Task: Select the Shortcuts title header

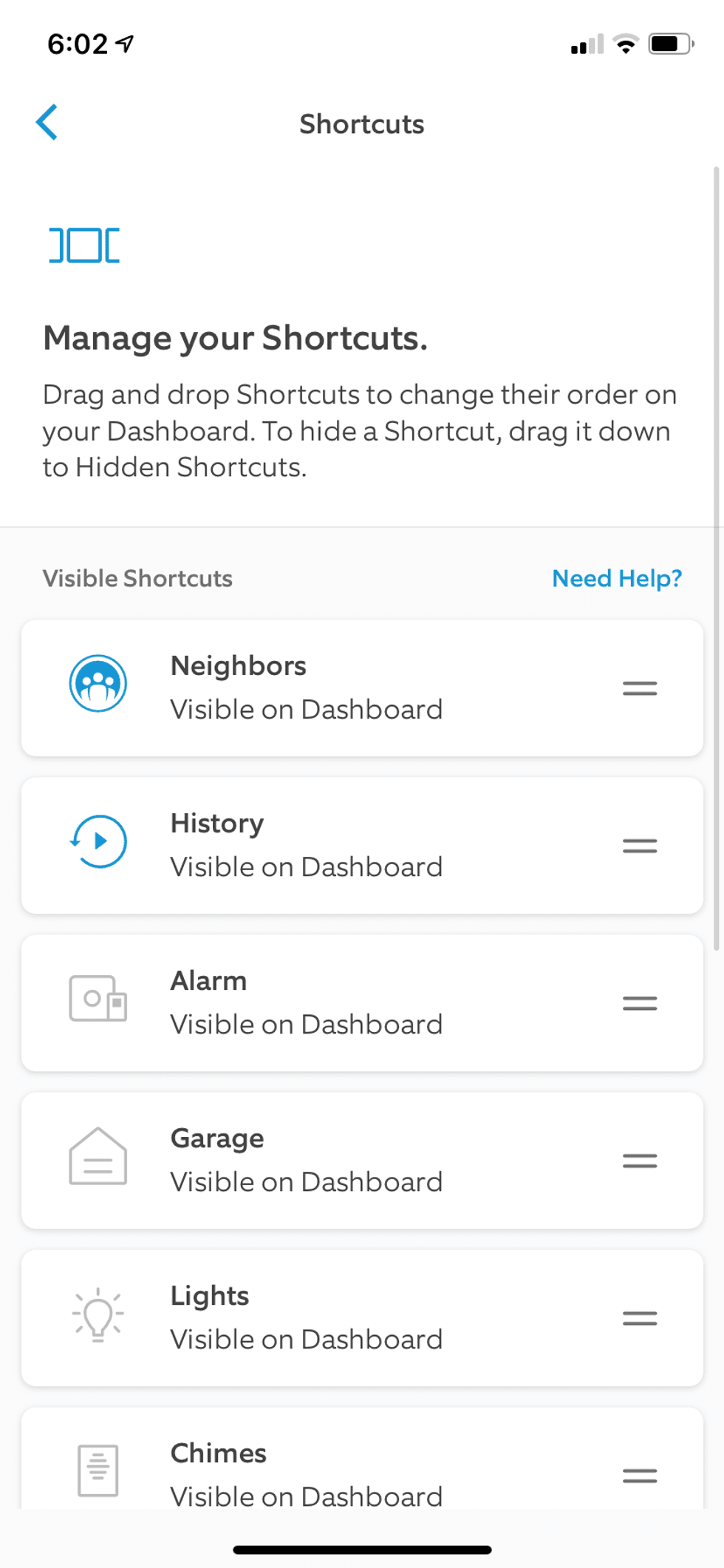Action: (x=361, y=123)
